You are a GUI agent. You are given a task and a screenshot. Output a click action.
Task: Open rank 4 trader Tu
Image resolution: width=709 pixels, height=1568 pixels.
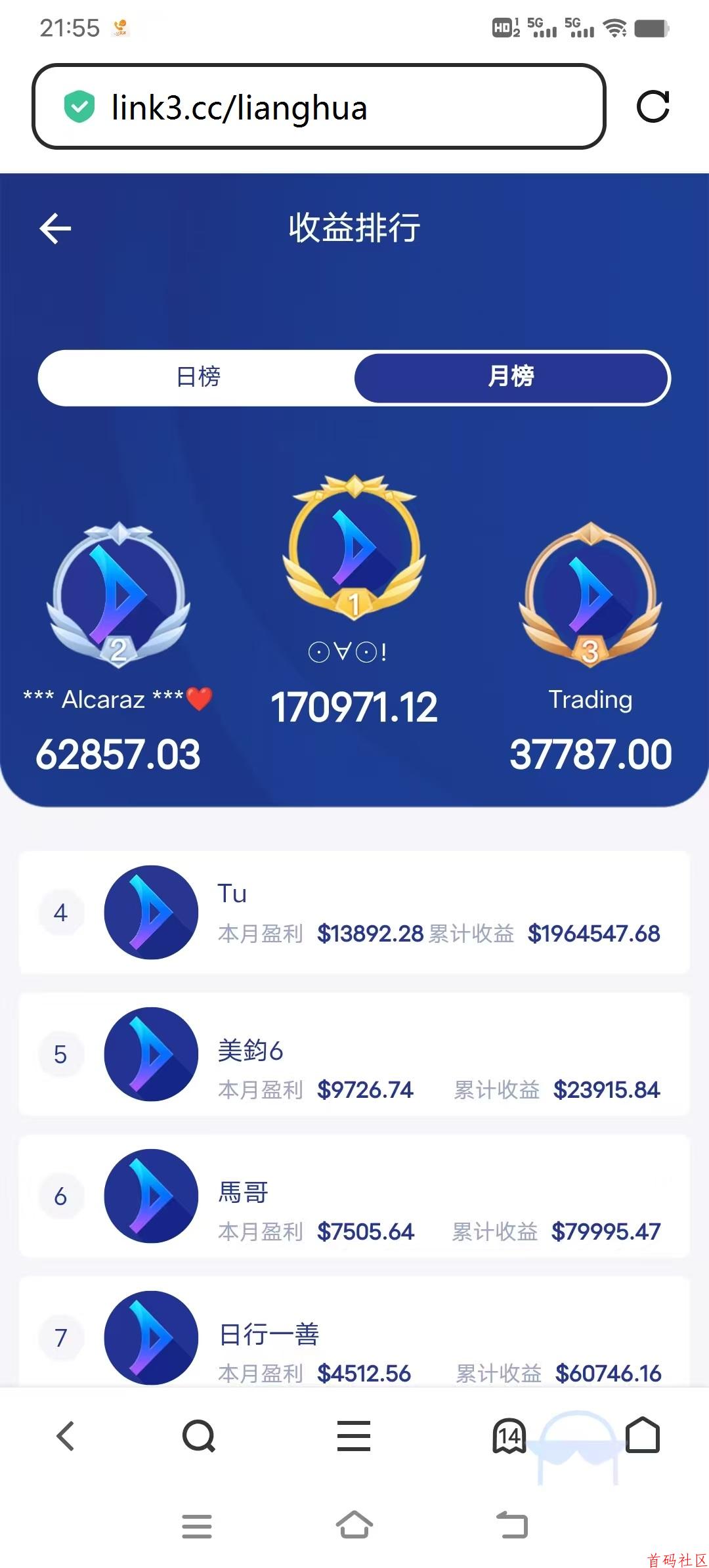click(354, 912)
